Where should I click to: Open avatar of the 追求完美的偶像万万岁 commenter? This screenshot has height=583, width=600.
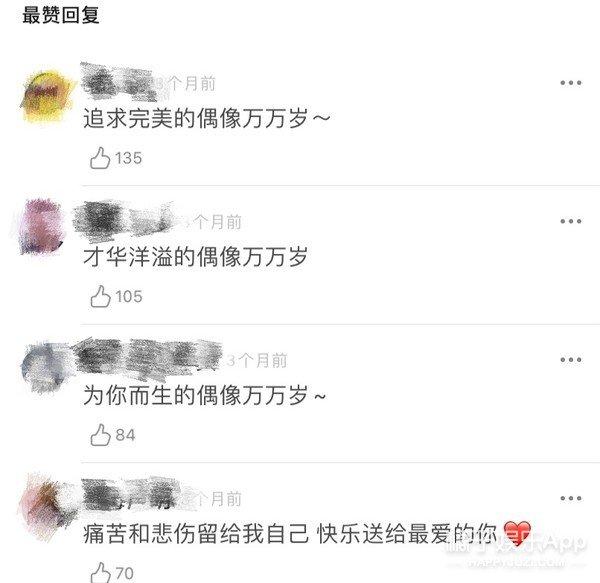tap(47, 96)
